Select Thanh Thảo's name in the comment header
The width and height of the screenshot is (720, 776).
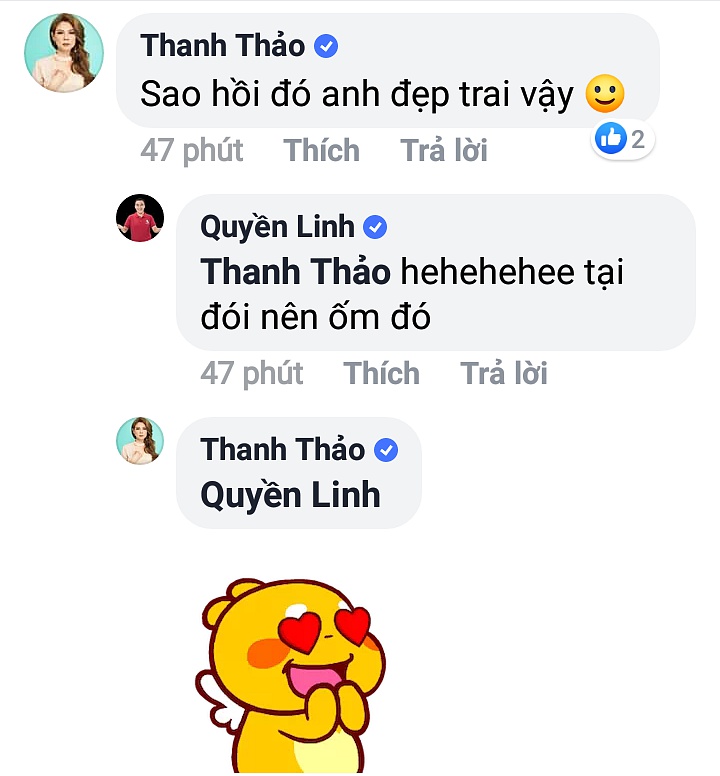coord(225,45)
